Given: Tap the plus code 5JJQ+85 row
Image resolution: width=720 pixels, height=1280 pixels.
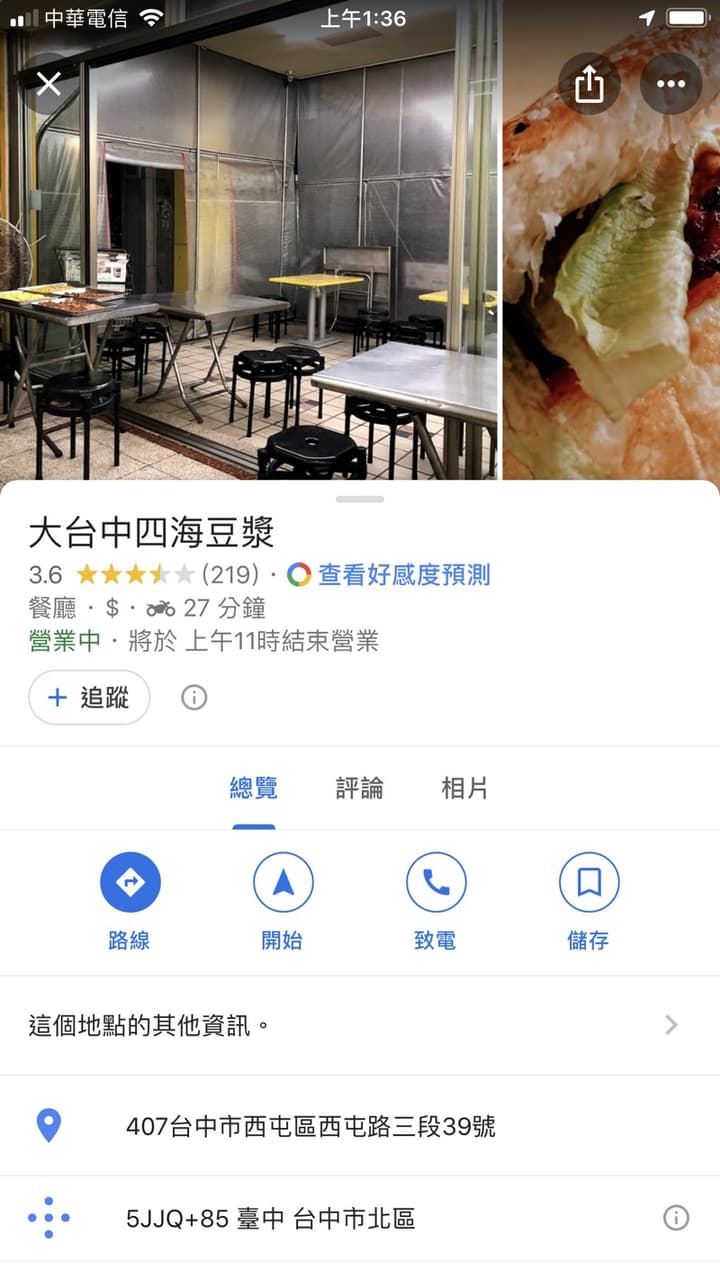Looking at the screenshot, I should (x=360, y=1218).
